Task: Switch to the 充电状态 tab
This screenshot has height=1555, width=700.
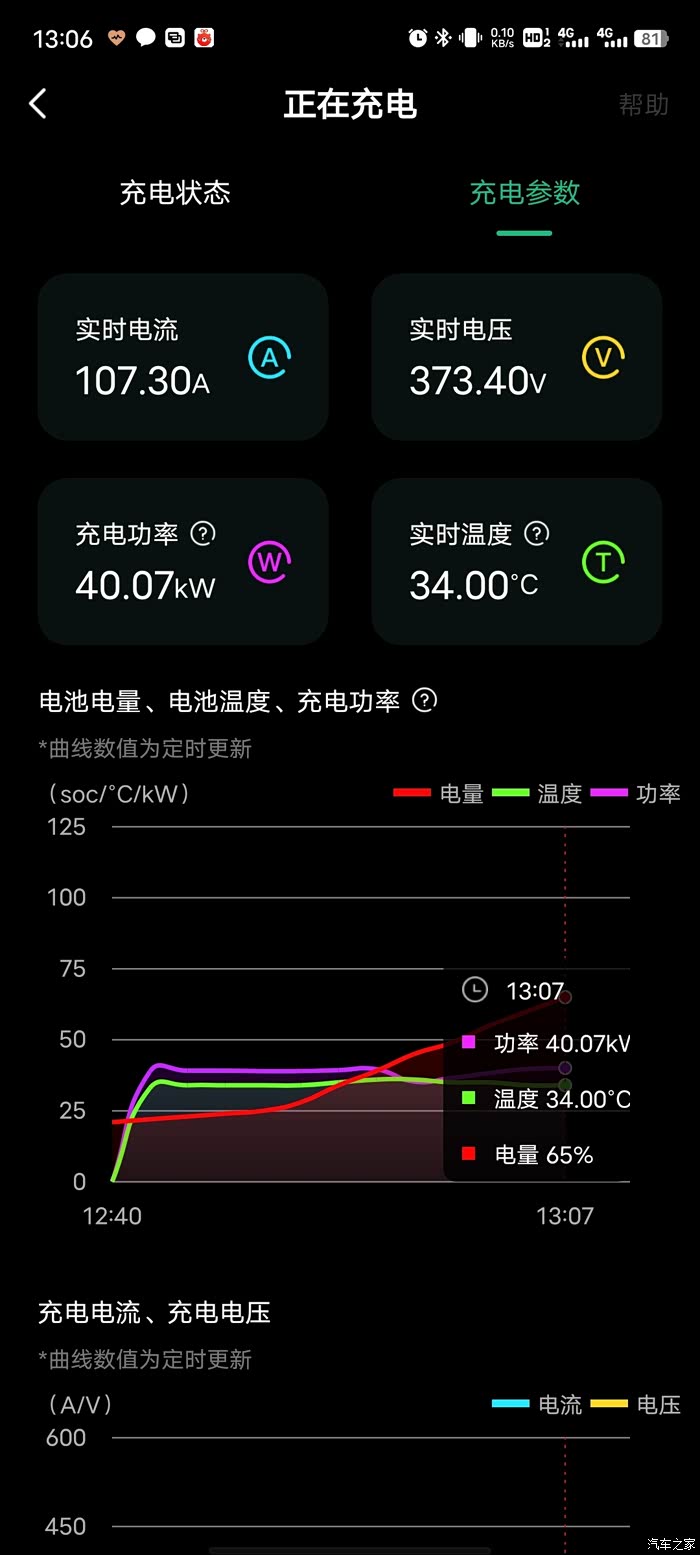Action: 175,193
